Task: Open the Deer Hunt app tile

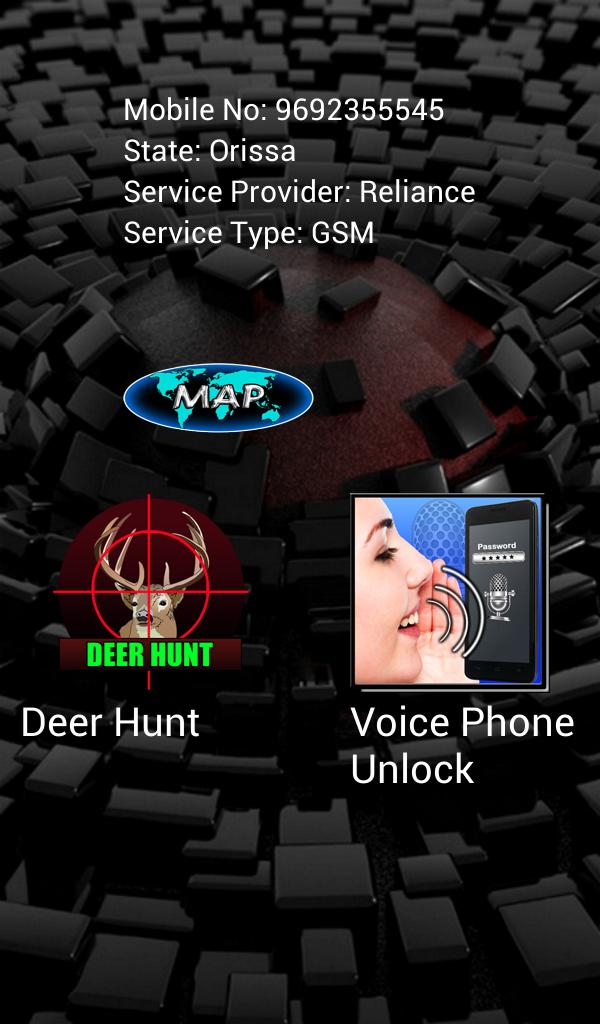Action: tap(150, 592)
